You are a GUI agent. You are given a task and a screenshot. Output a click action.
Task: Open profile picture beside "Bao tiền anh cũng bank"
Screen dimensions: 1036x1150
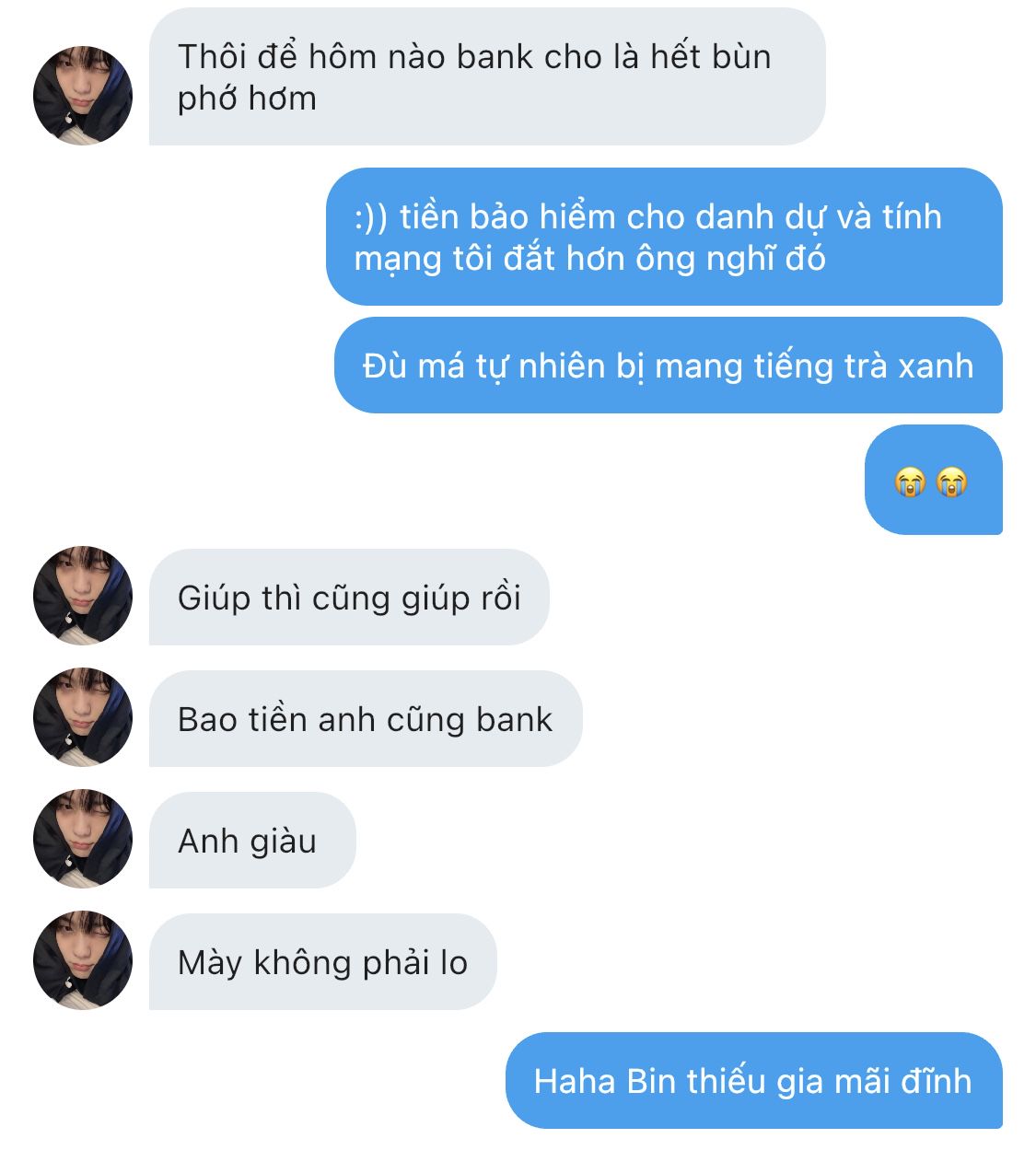point(82,717)
